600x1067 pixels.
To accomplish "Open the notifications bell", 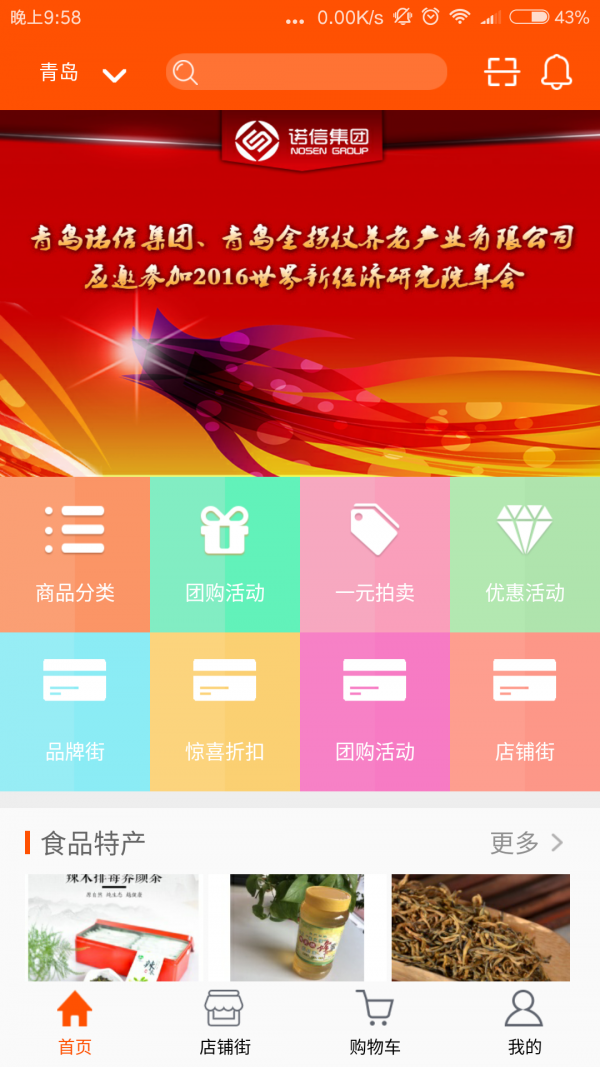I will pyautogui.click(x=557, y=72).
